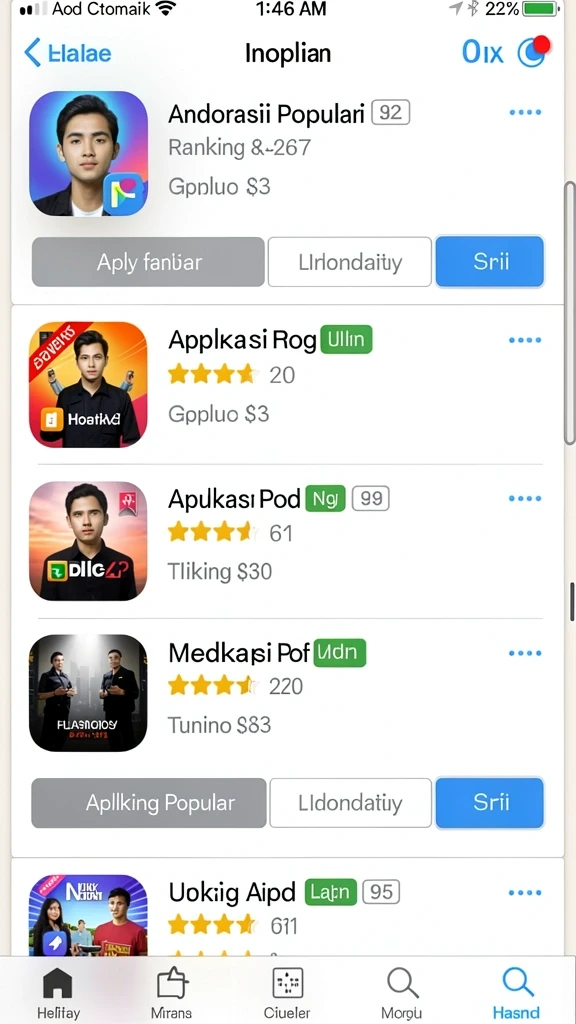Open the Apukası Pod app listing

(x=287, y=541)
